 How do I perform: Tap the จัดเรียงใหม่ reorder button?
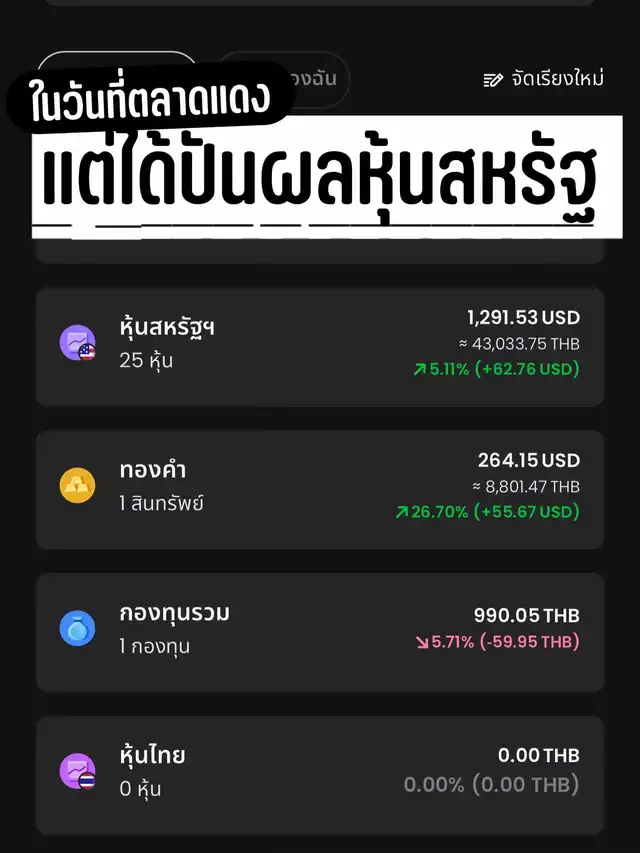tap(543, 79)
